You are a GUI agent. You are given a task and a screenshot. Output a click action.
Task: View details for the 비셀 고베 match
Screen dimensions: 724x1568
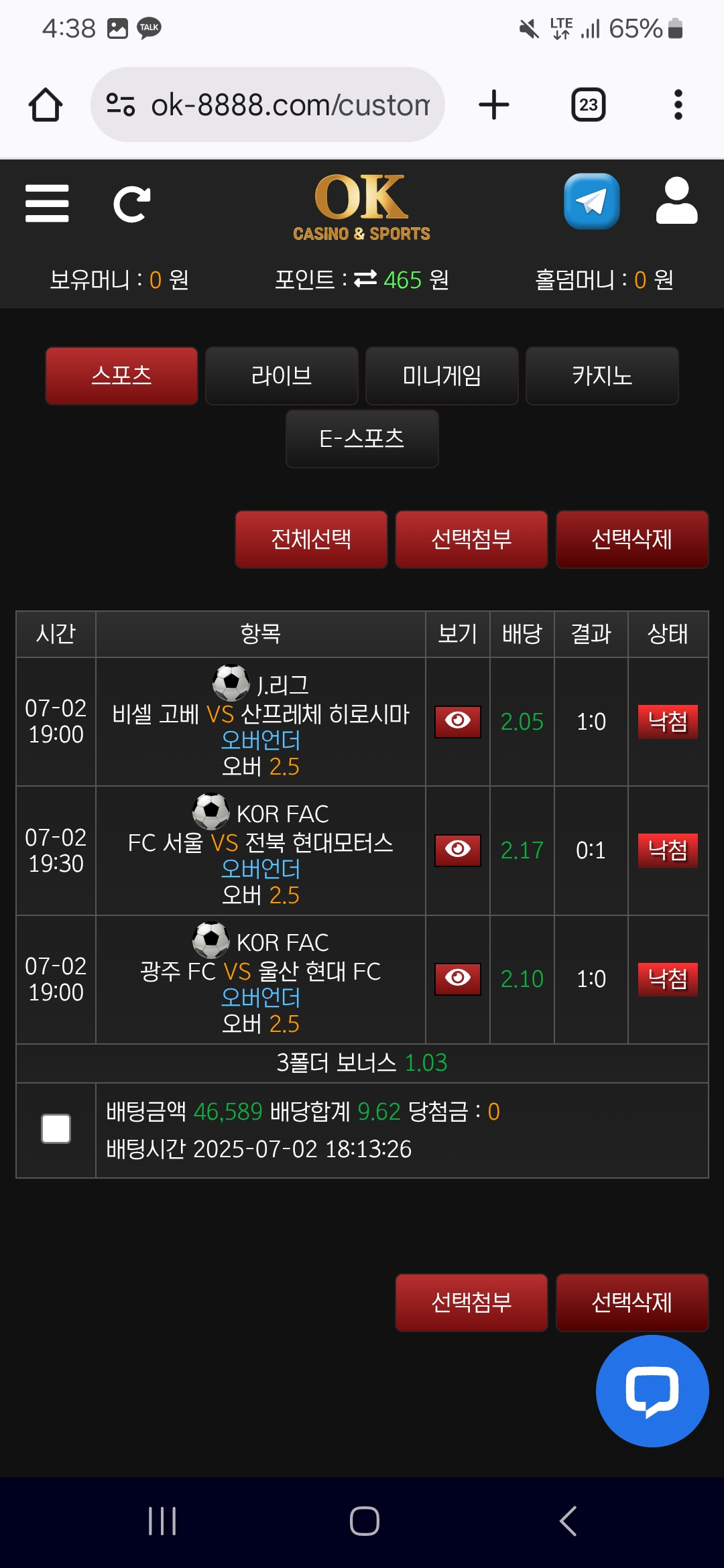coord(458,722)
